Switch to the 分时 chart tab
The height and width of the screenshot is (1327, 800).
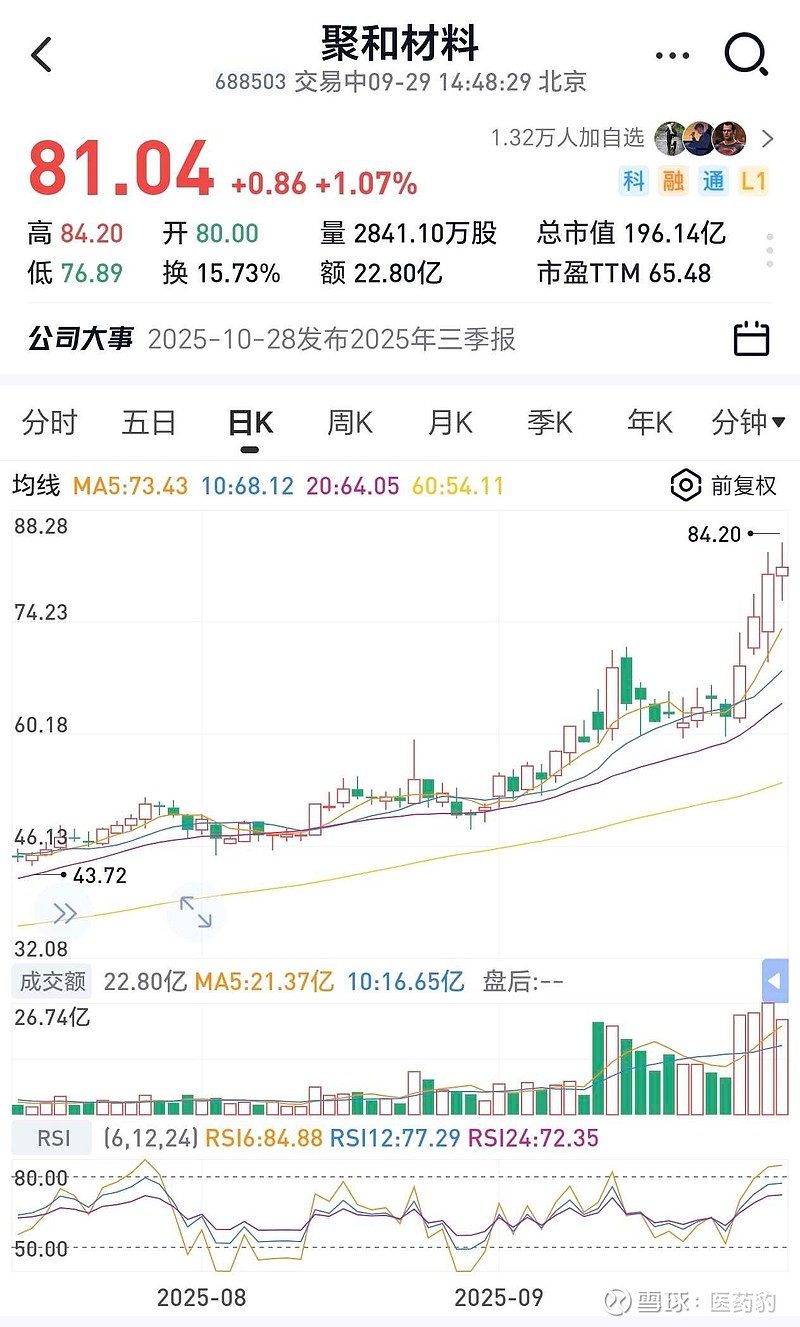coord(49,423)
